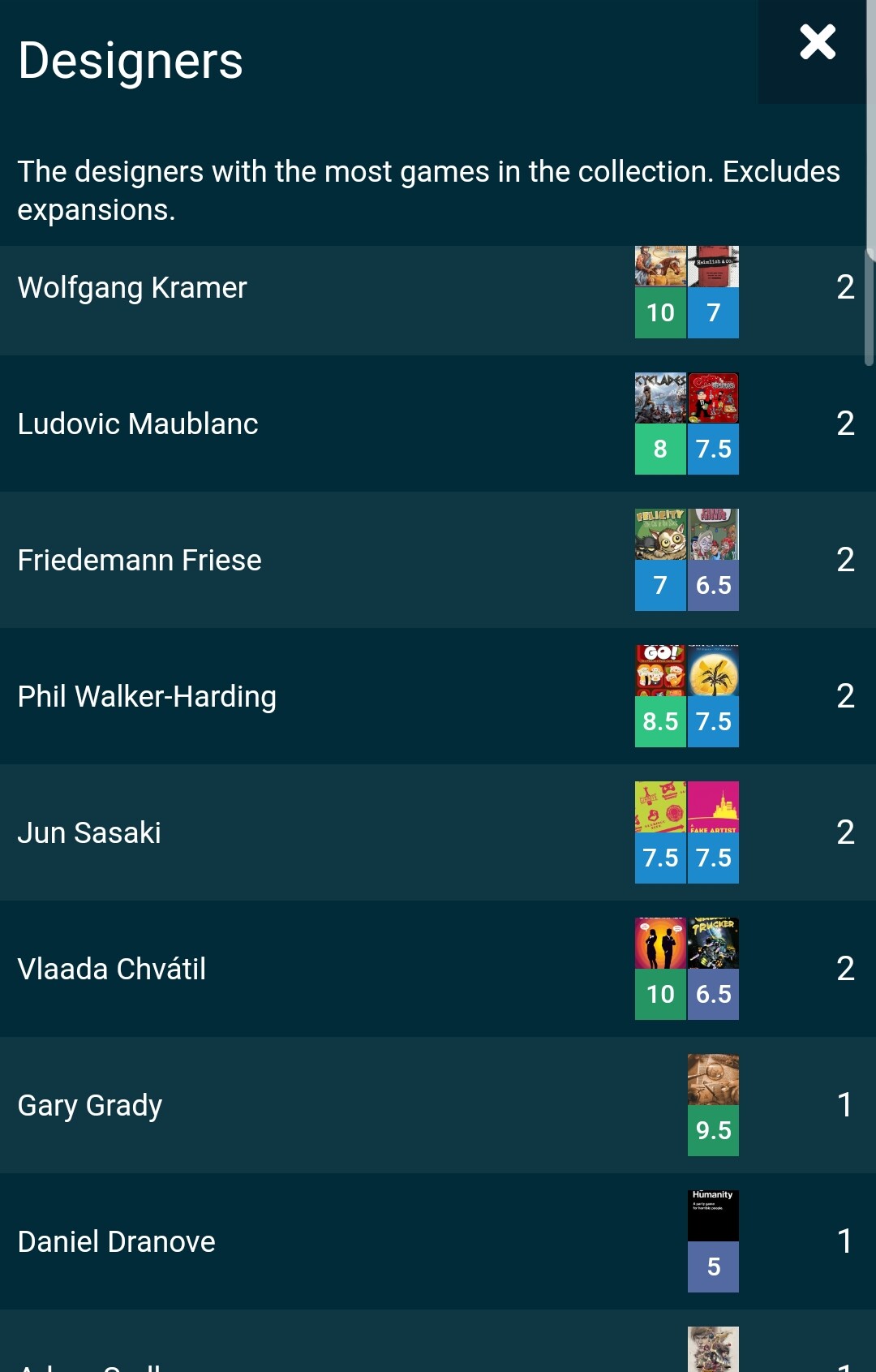The height and width of the screenshot is (1372, 876).
Task: View Friedemann Friese's games
Action: [140, 561]
